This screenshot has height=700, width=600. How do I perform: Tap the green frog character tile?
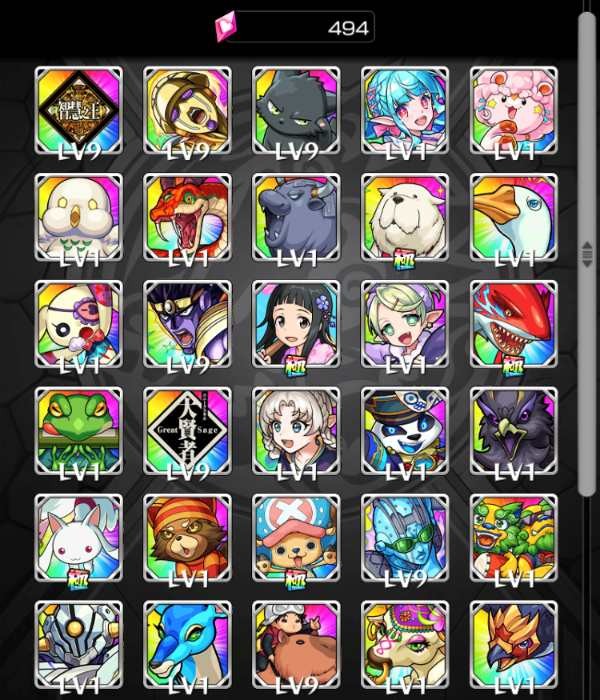tap(78, 431)
